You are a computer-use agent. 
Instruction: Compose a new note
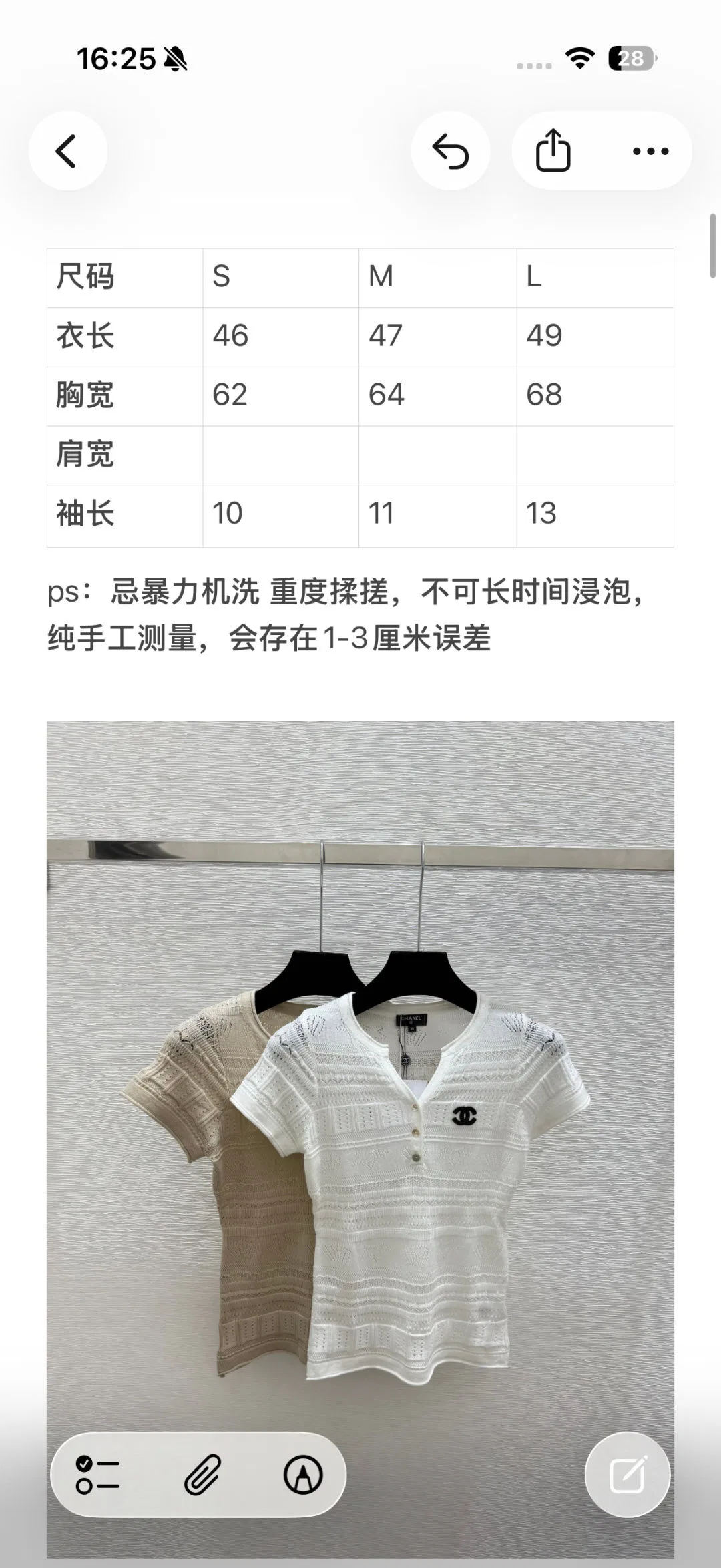coord(628,1475)
